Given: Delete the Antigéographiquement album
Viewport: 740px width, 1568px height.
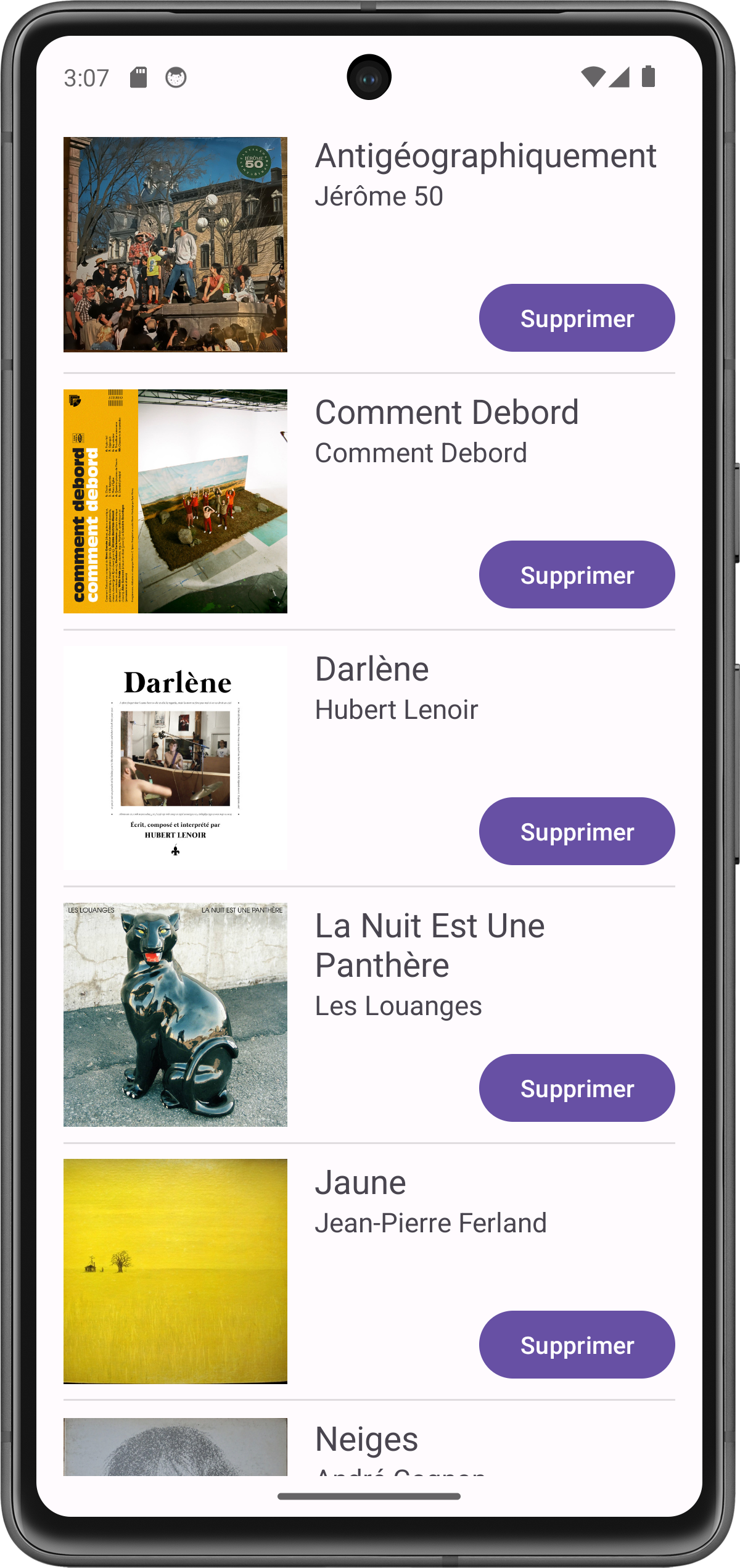Looking at the screenshot, I should 577,318.
